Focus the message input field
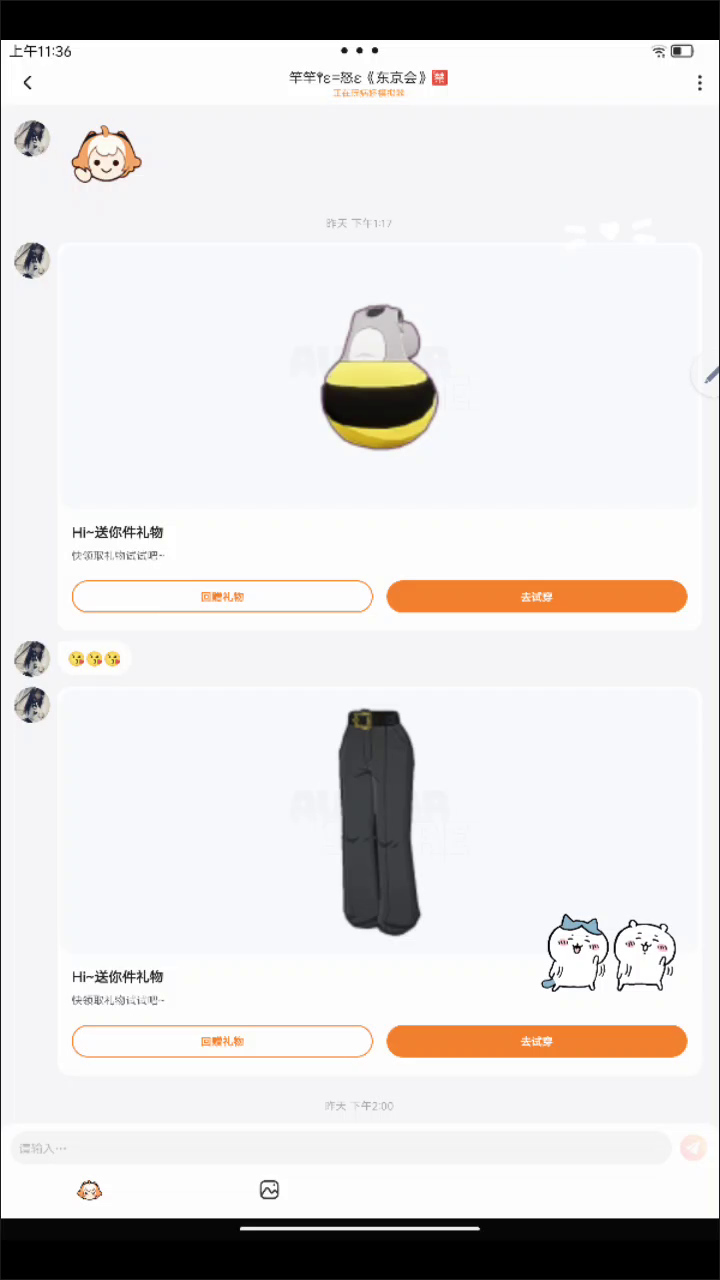Image resolution: width=720 pixels, height=1280 pixels. 340,1148
